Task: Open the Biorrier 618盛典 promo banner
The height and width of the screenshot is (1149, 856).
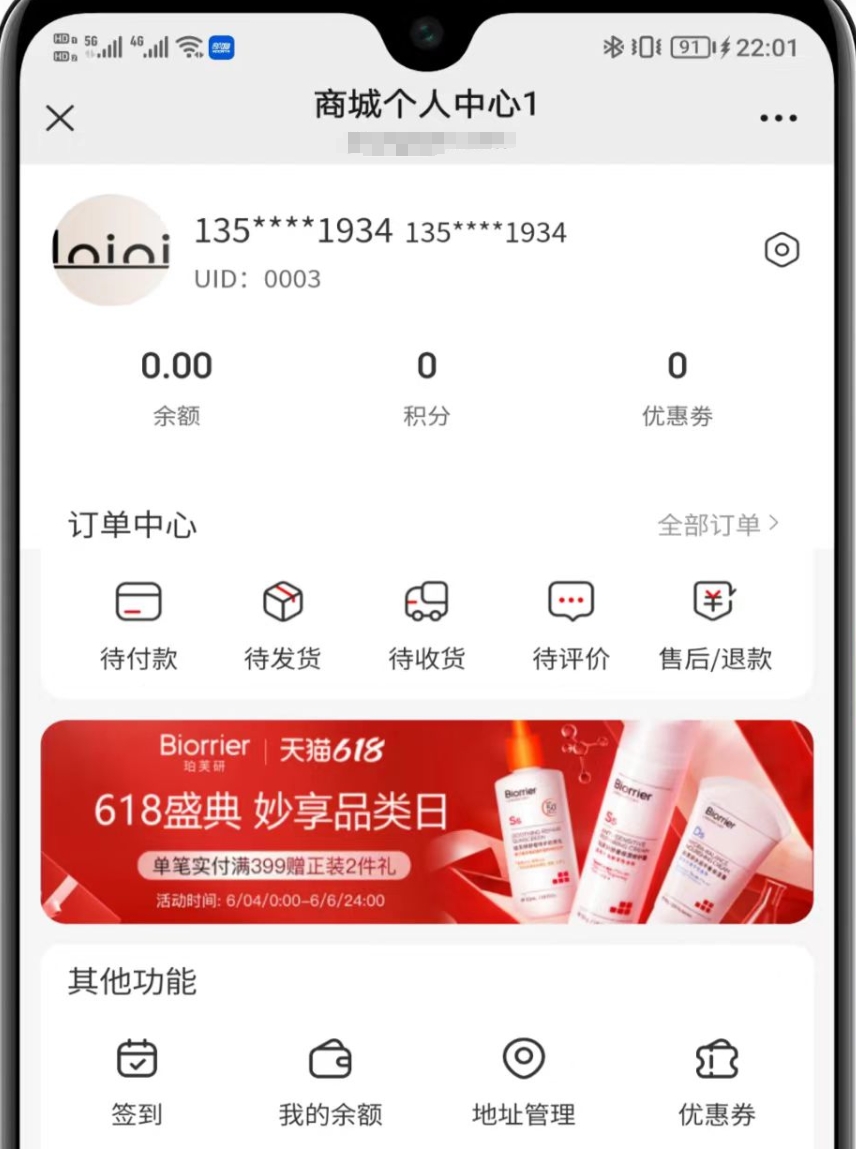Action: 427,822
